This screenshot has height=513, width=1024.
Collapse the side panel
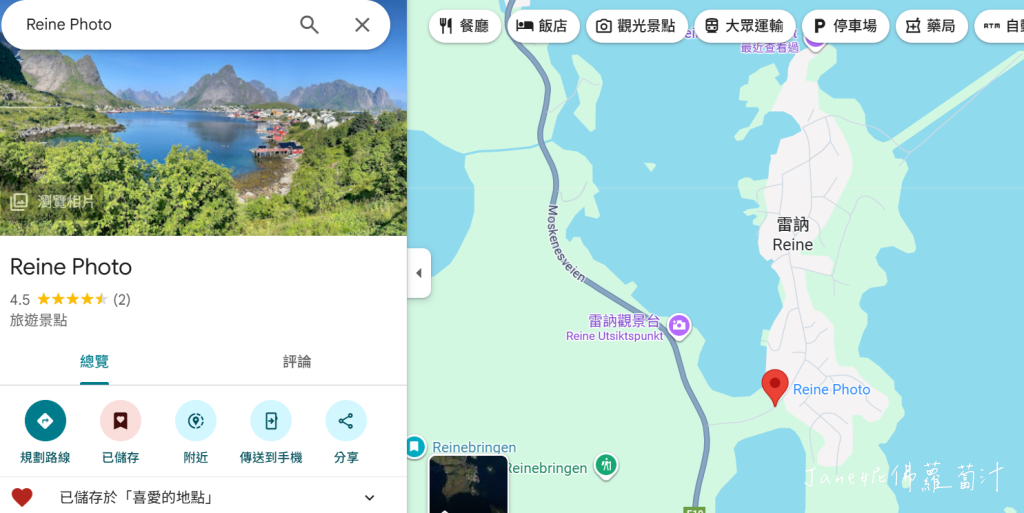coord(419,273)
